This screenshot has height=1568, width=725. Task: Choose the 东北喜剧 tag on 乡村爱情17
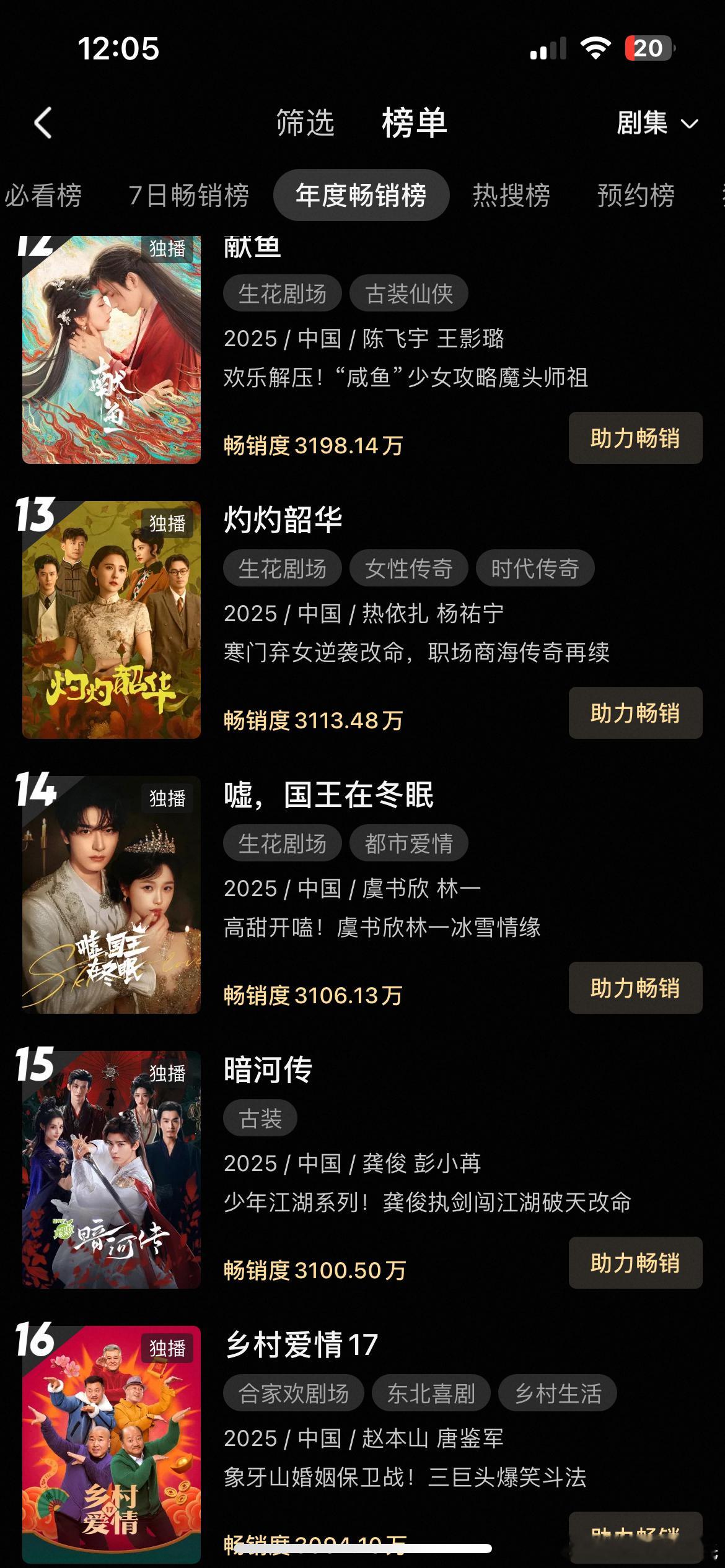[431, 1393]
